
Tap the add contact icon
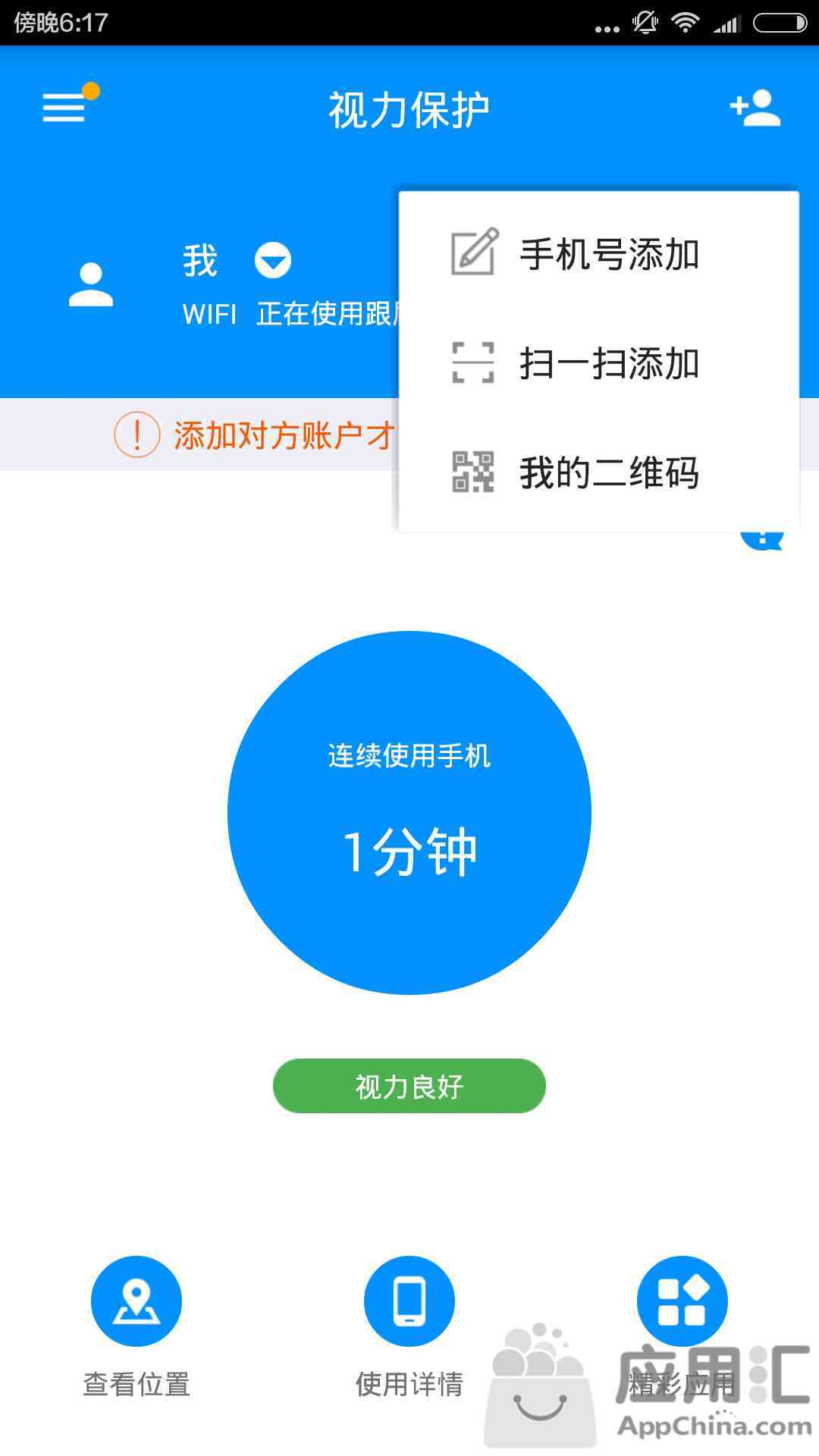[755, 108]
